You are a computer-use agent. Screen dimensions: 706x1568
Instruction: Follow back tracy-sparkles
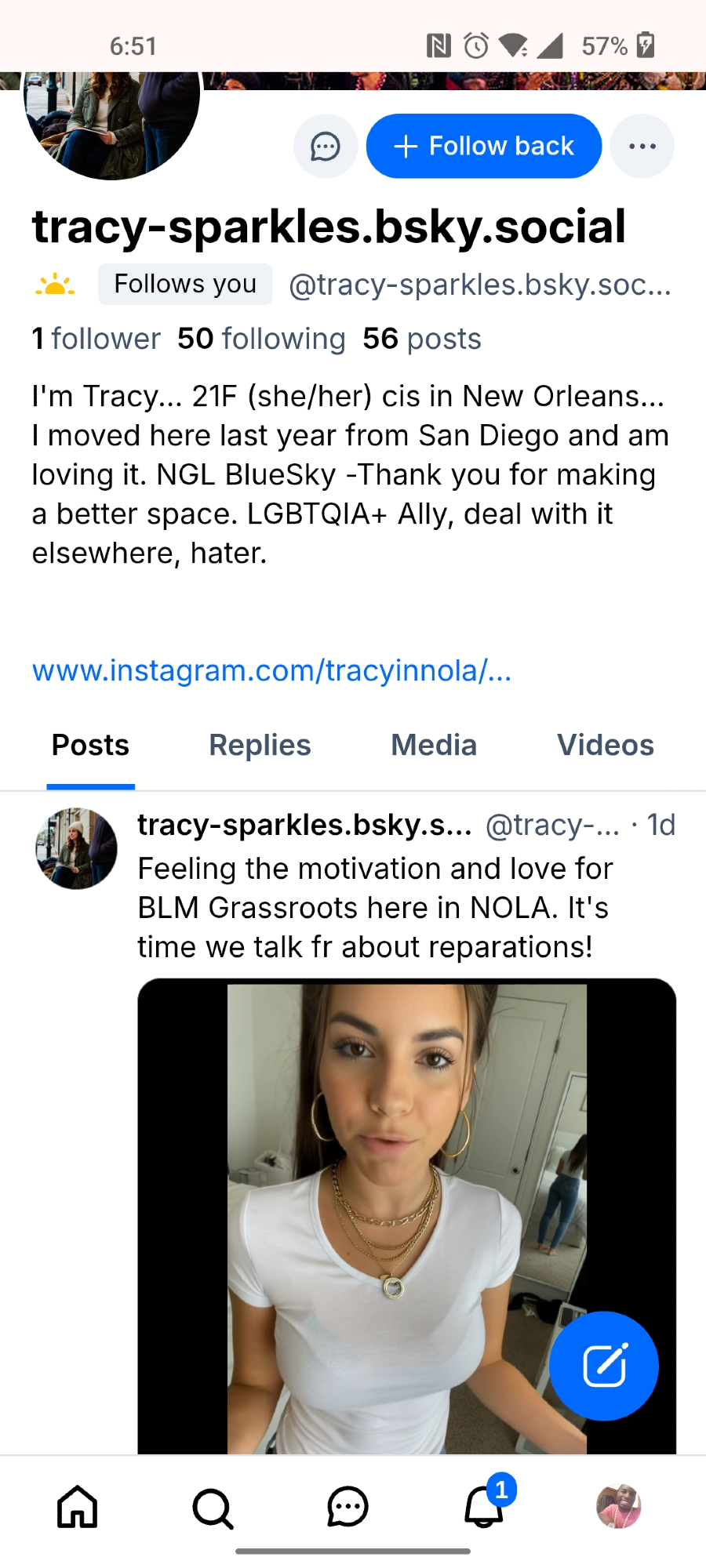[x=484, y=147]
